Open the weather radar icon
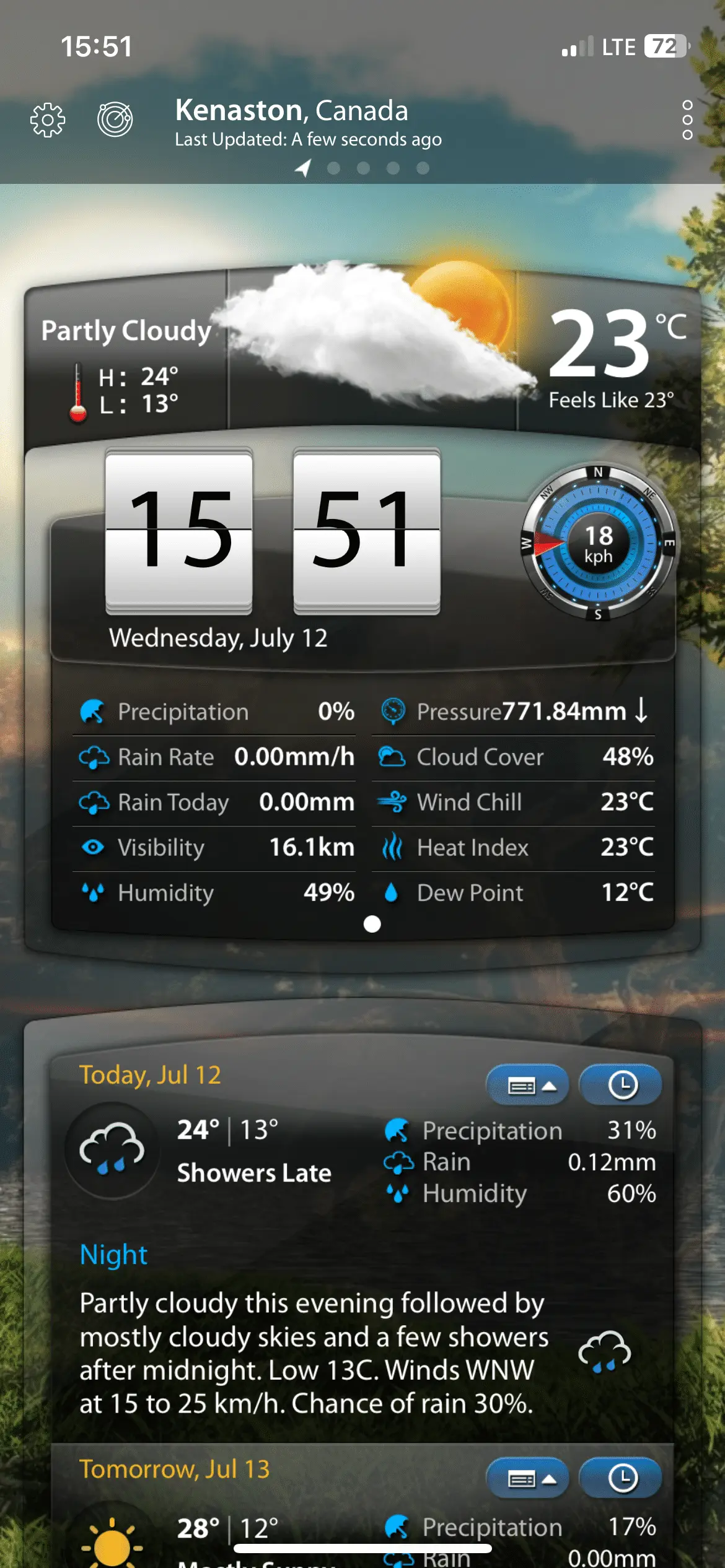This screenshot has height=1568, width=725. tap(115, 119)
